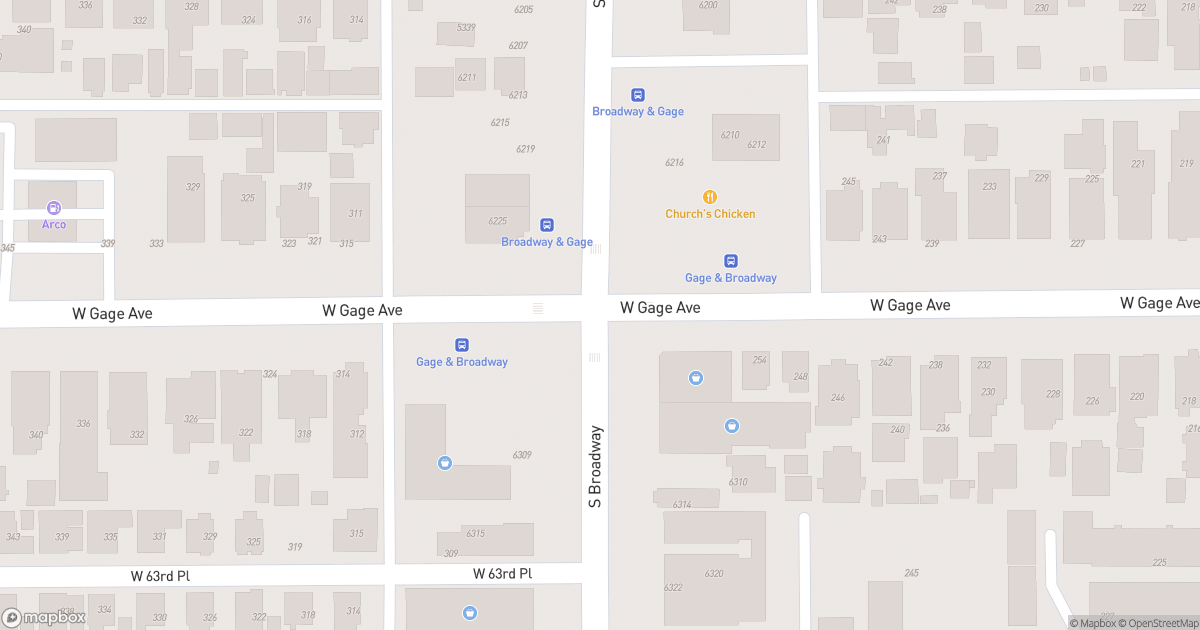Open the Gage & Broadway bus stop near Church's Chicken
1200x630 pixels.
[x=731, y=261]
